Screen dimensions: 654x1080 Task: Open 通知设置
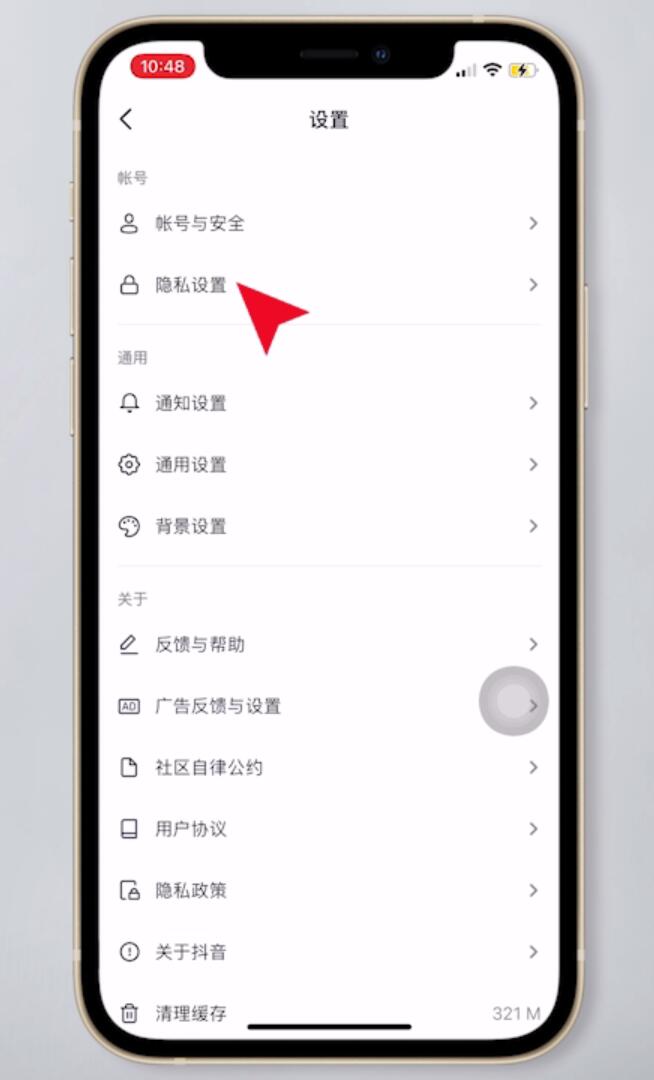click(329, 403)
